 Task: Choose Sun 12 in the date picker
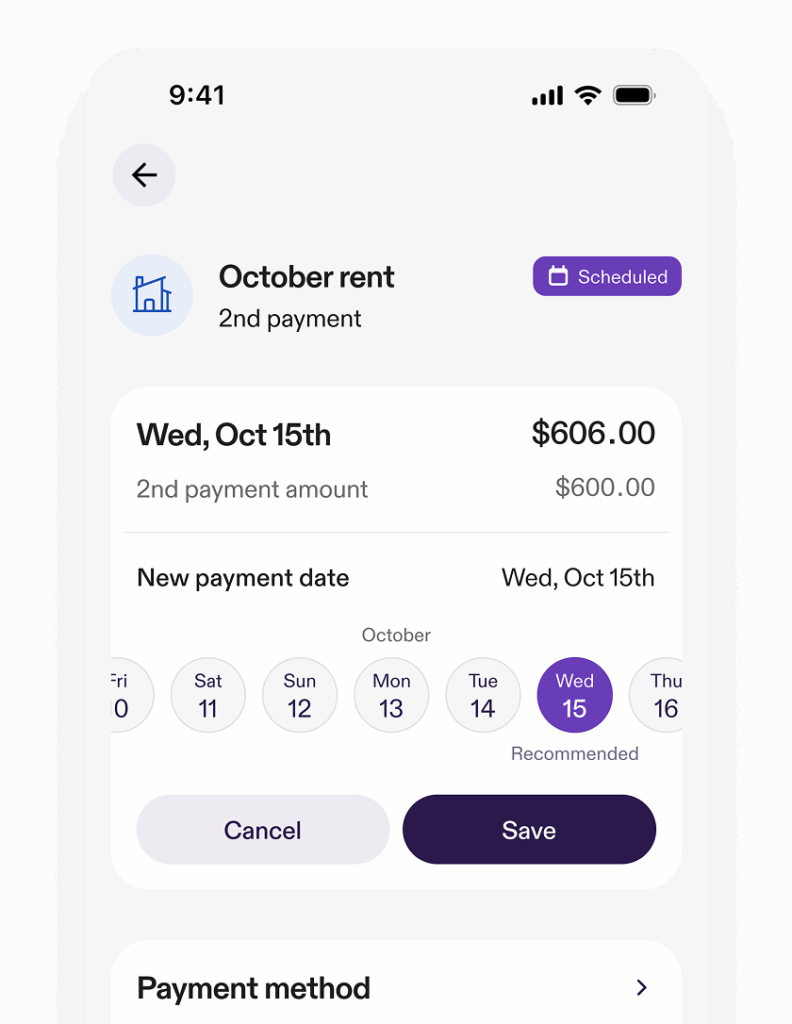299,695
